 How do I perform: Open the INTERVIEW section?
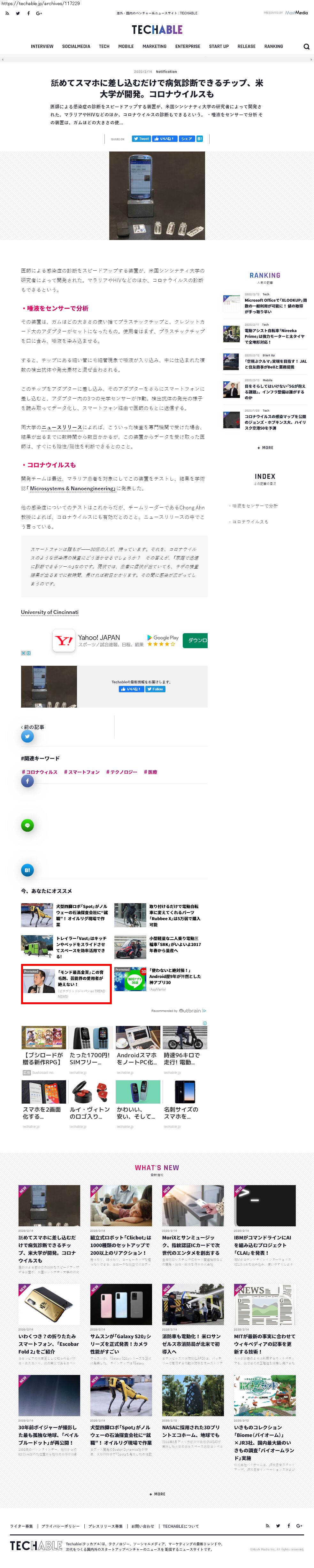coord(42,46)
